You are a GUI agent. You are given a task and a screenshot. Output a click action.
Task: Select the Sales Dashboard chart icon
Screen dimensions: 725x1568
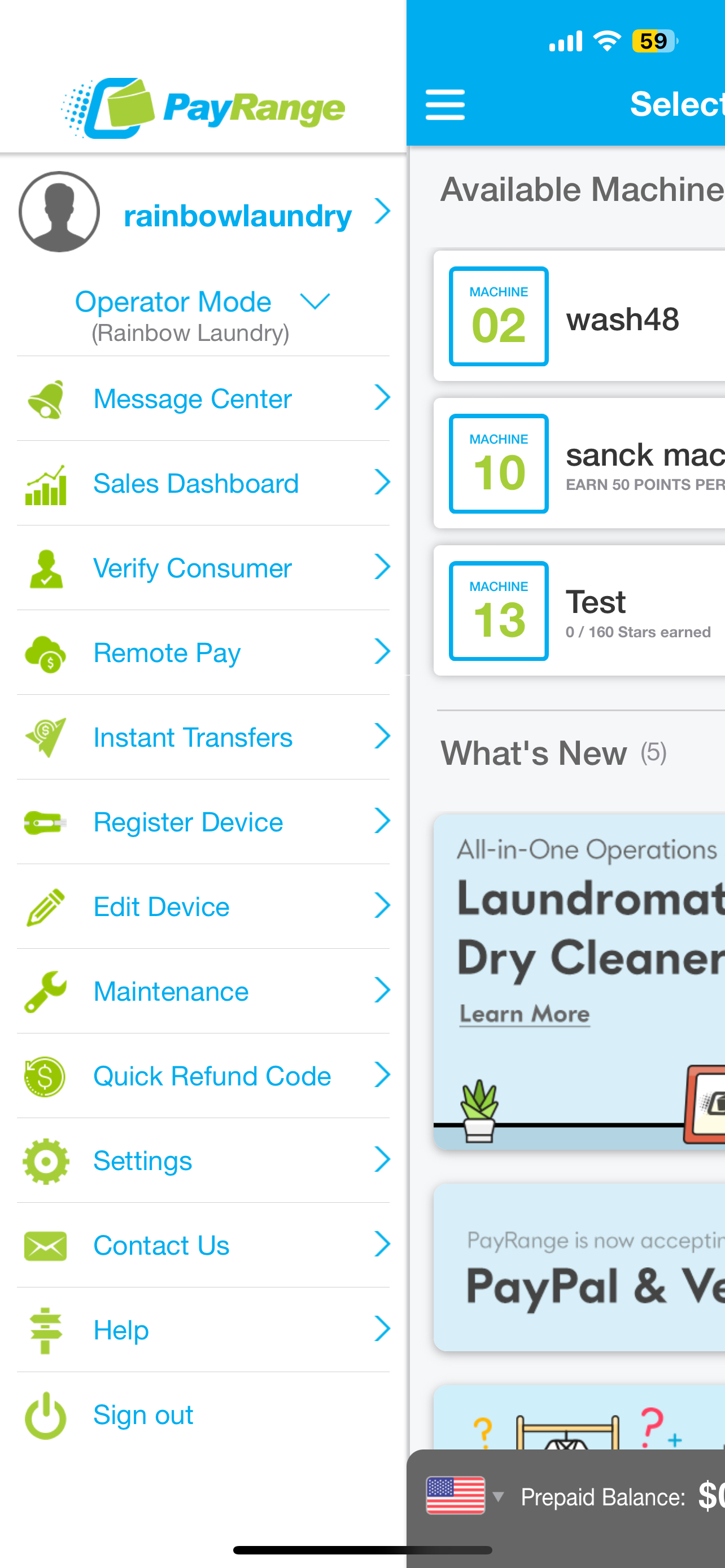point(46,483)
